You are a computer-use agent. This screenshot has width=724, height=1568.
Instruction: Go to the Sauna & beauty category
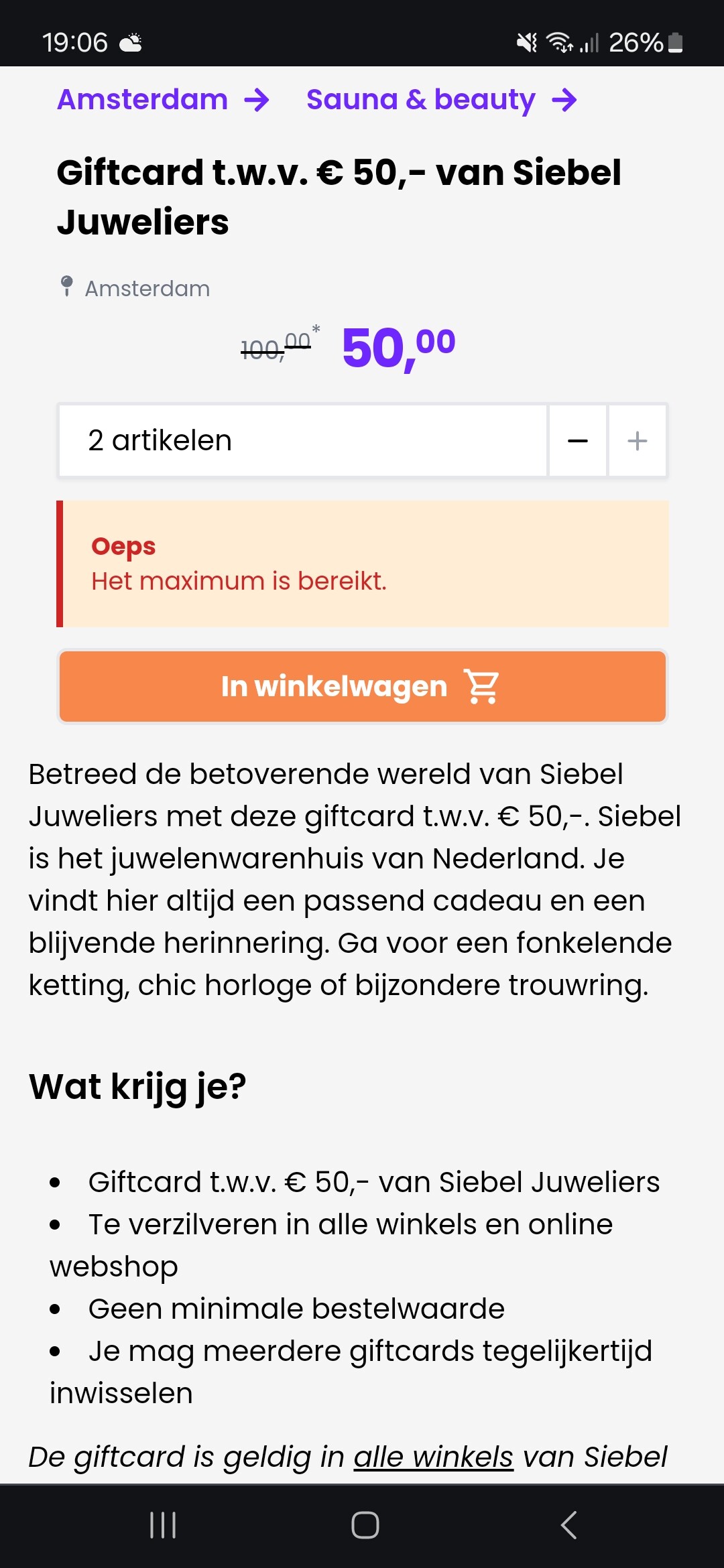(x=441, y=100)
